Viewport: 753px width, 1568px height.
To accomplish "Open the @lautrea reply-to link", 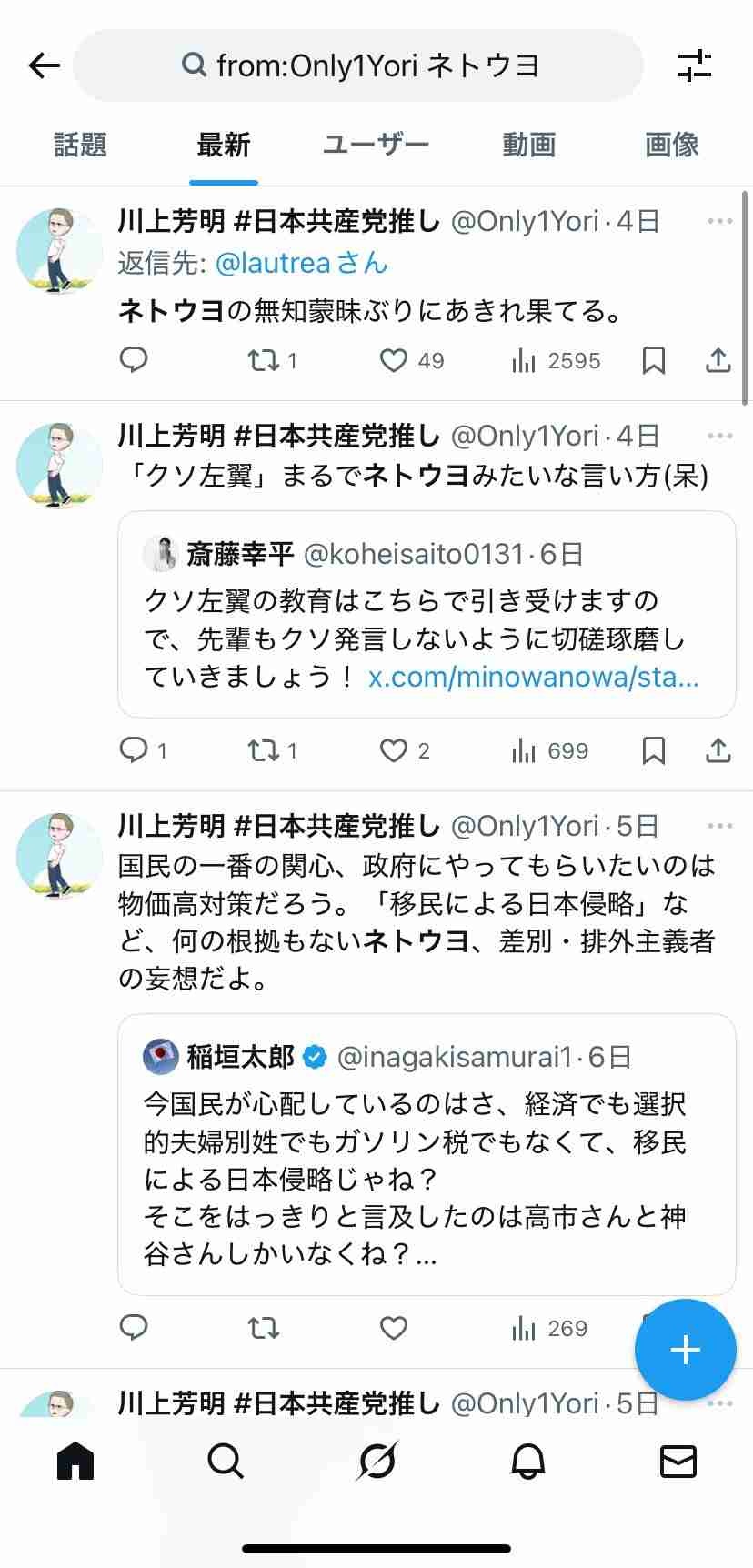I will point(300,264).
